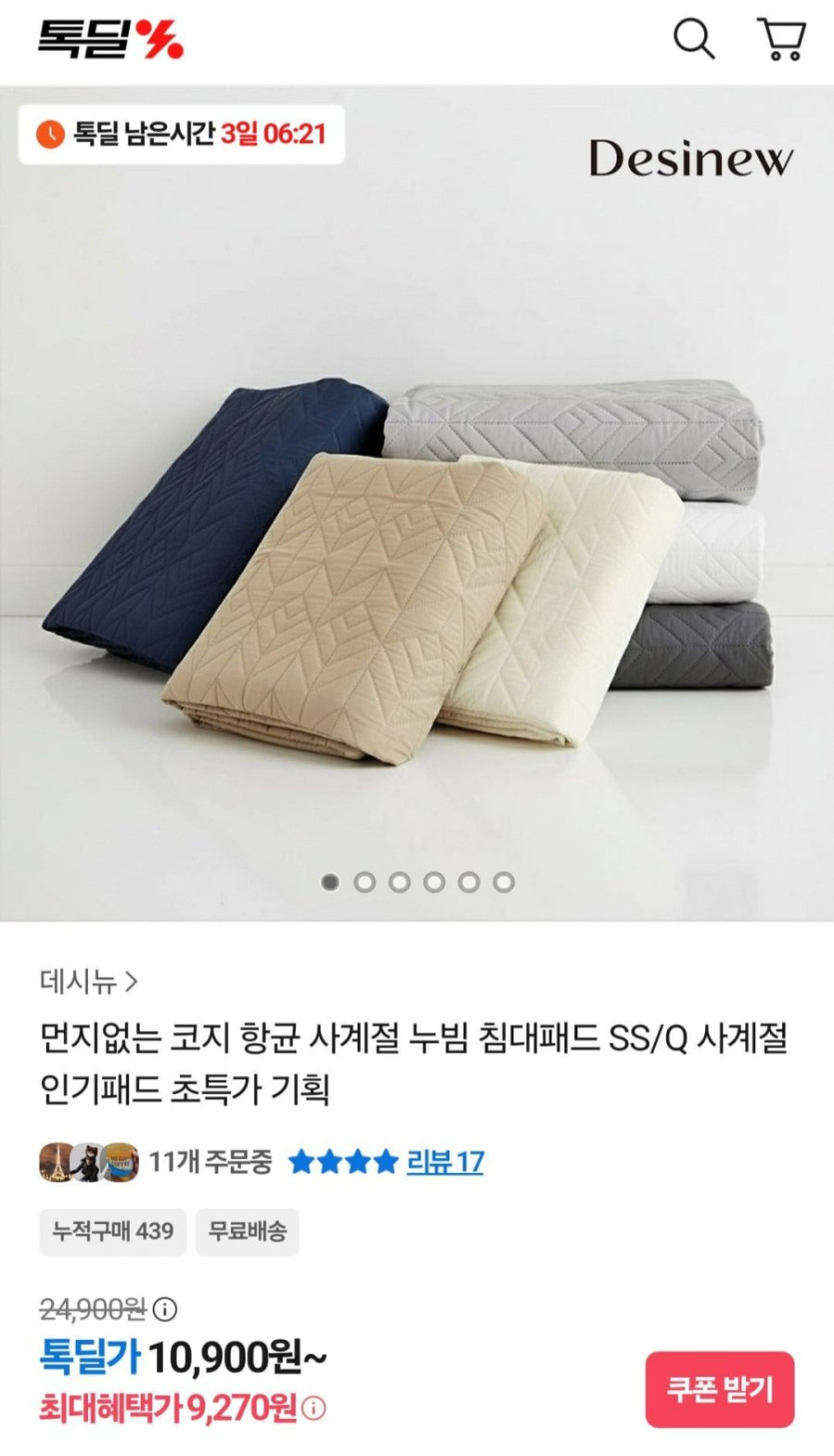834x1456 pixels.
Task: Go to 톡딜 home via logo
Action: [110, 40]
